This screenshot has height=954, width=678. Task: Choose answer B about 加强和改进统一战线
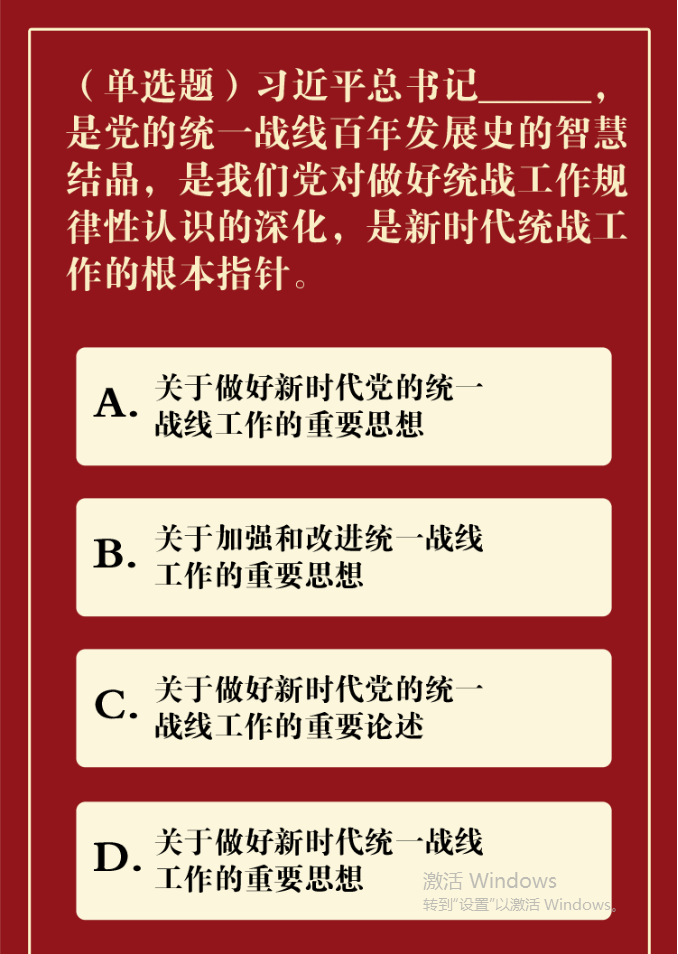343,557
